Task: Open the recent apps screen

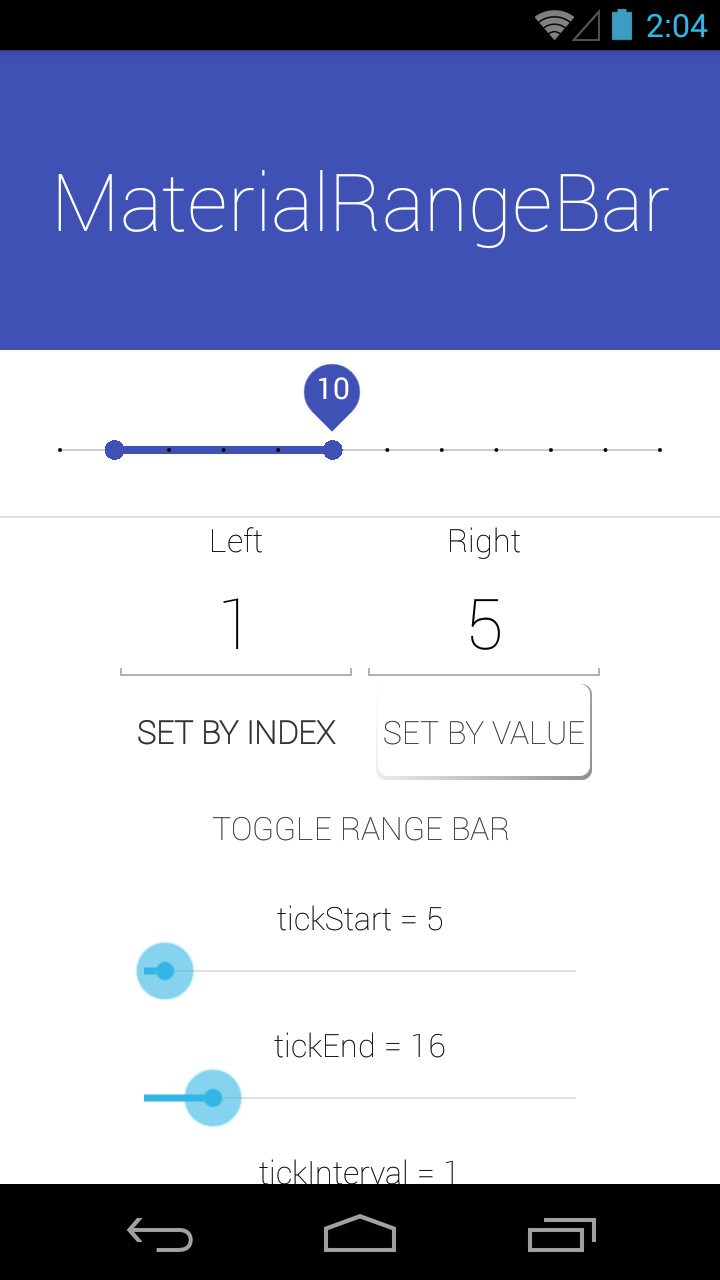Action: 561,1234
